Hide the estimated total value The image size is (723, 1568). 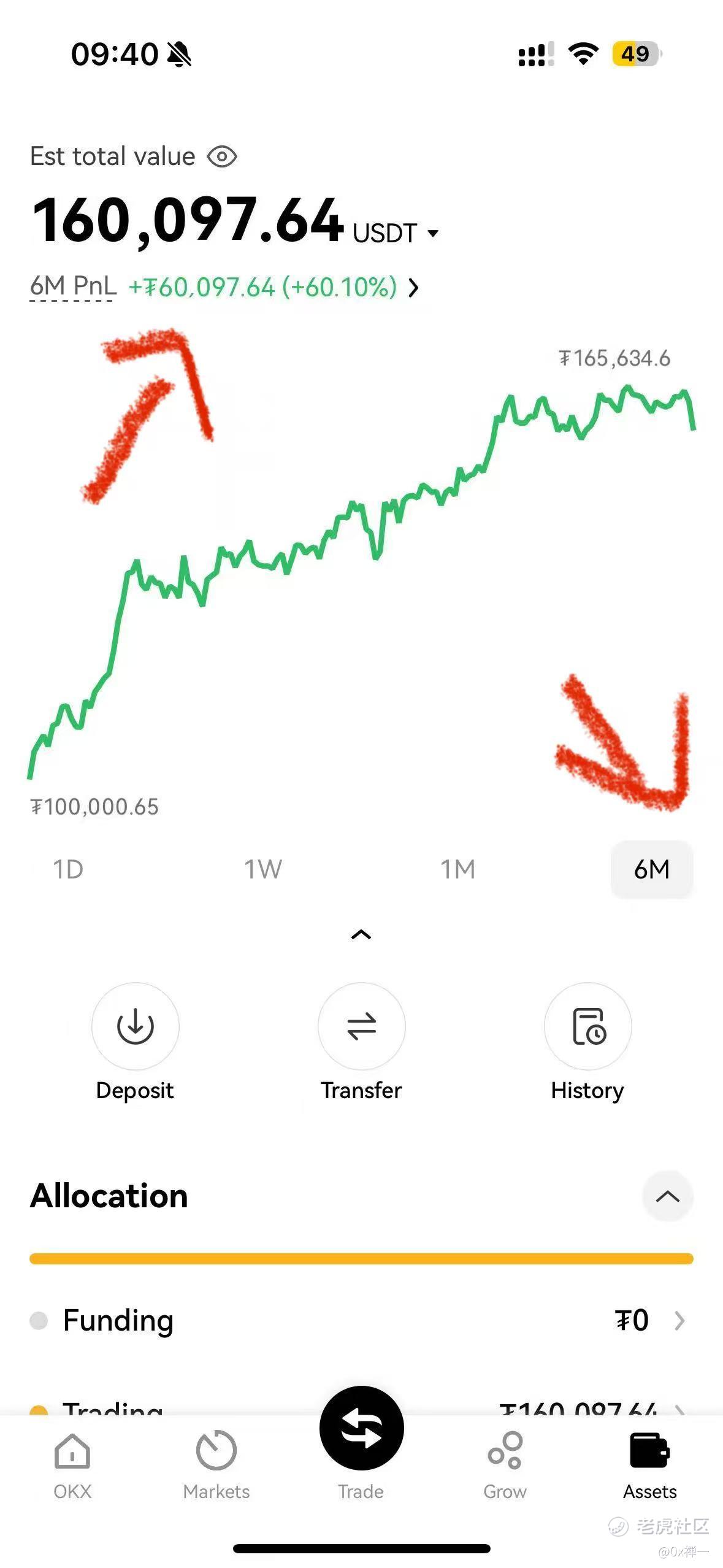tap(222, 157)
